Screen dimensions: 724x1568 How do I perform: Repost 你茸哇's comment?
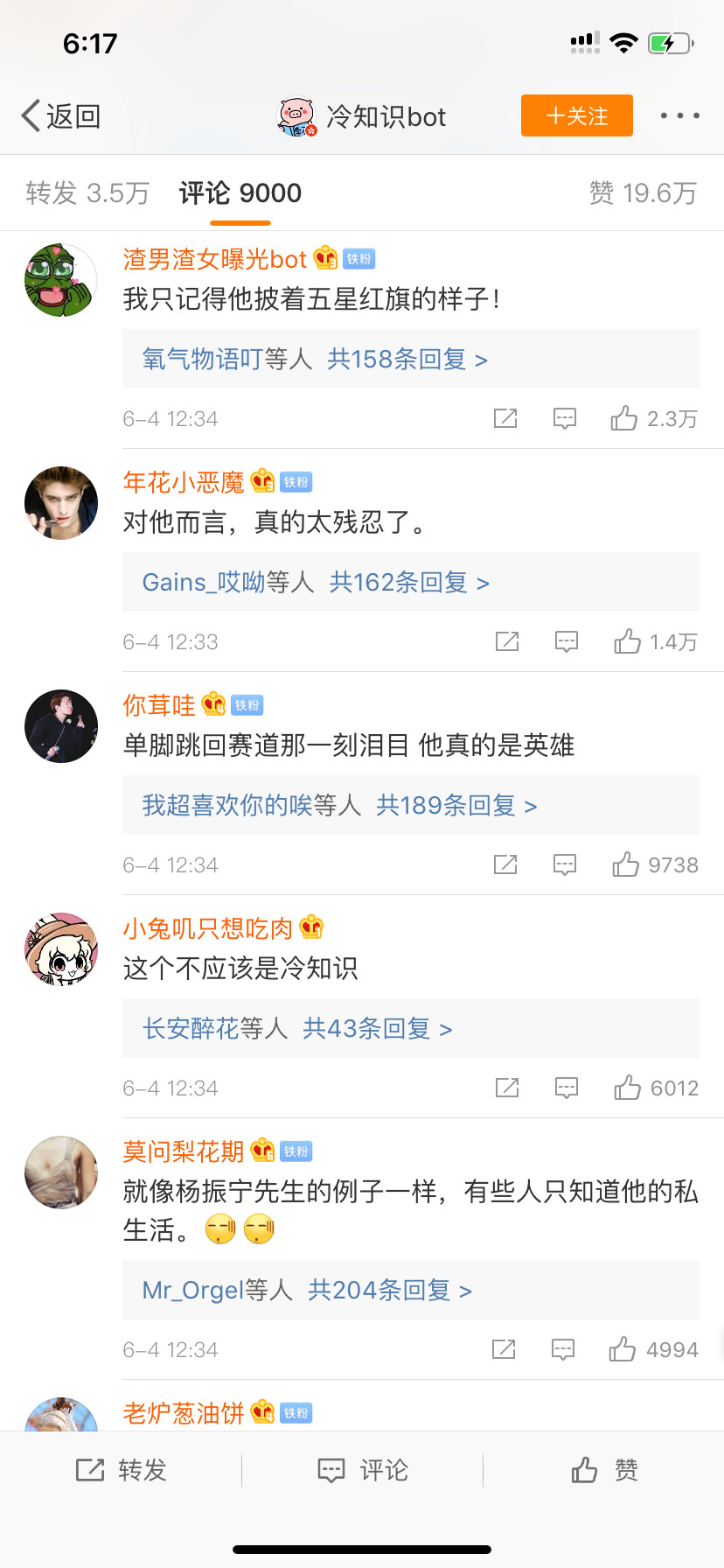pyautogui.click(x=505, y=864)
